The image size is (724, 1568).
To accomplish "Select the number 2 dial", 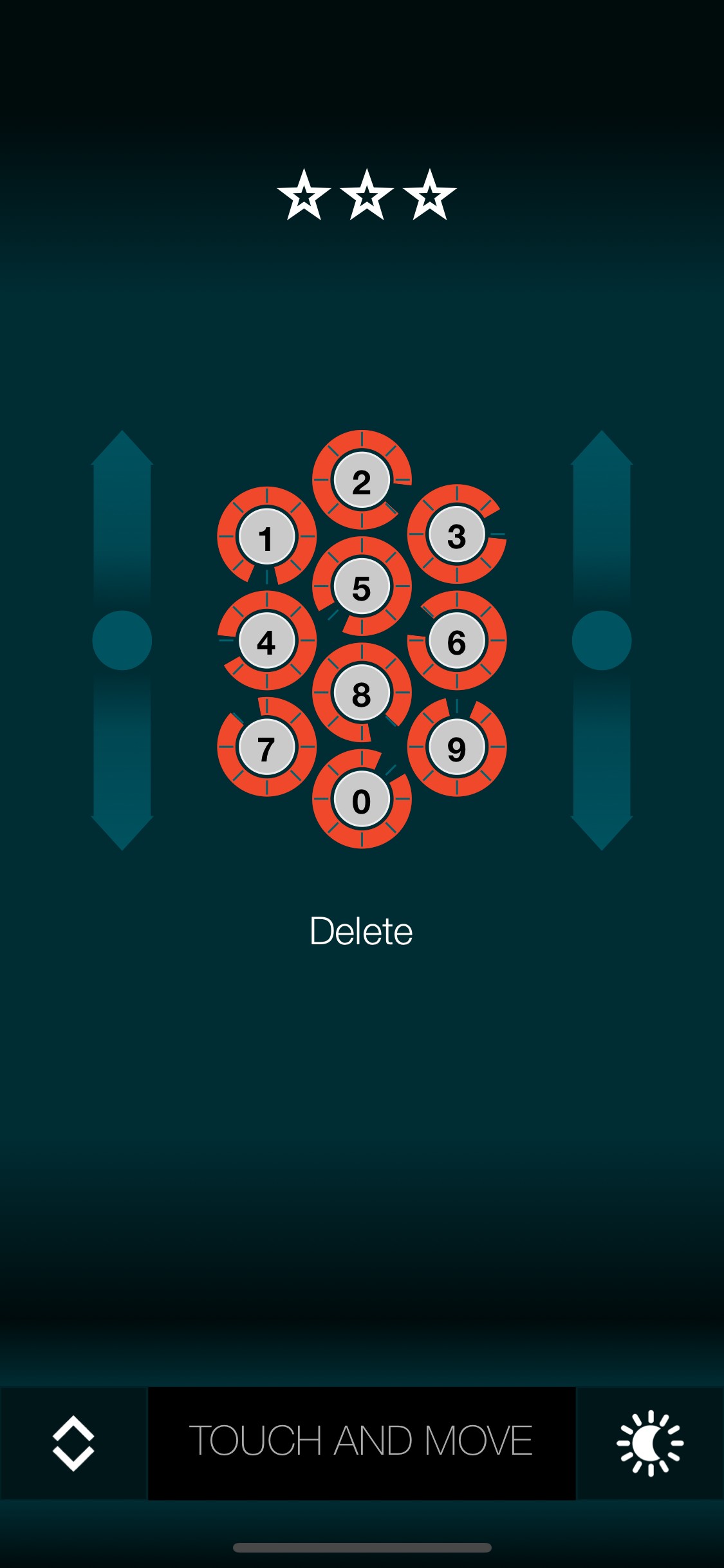I will (362, 481).
